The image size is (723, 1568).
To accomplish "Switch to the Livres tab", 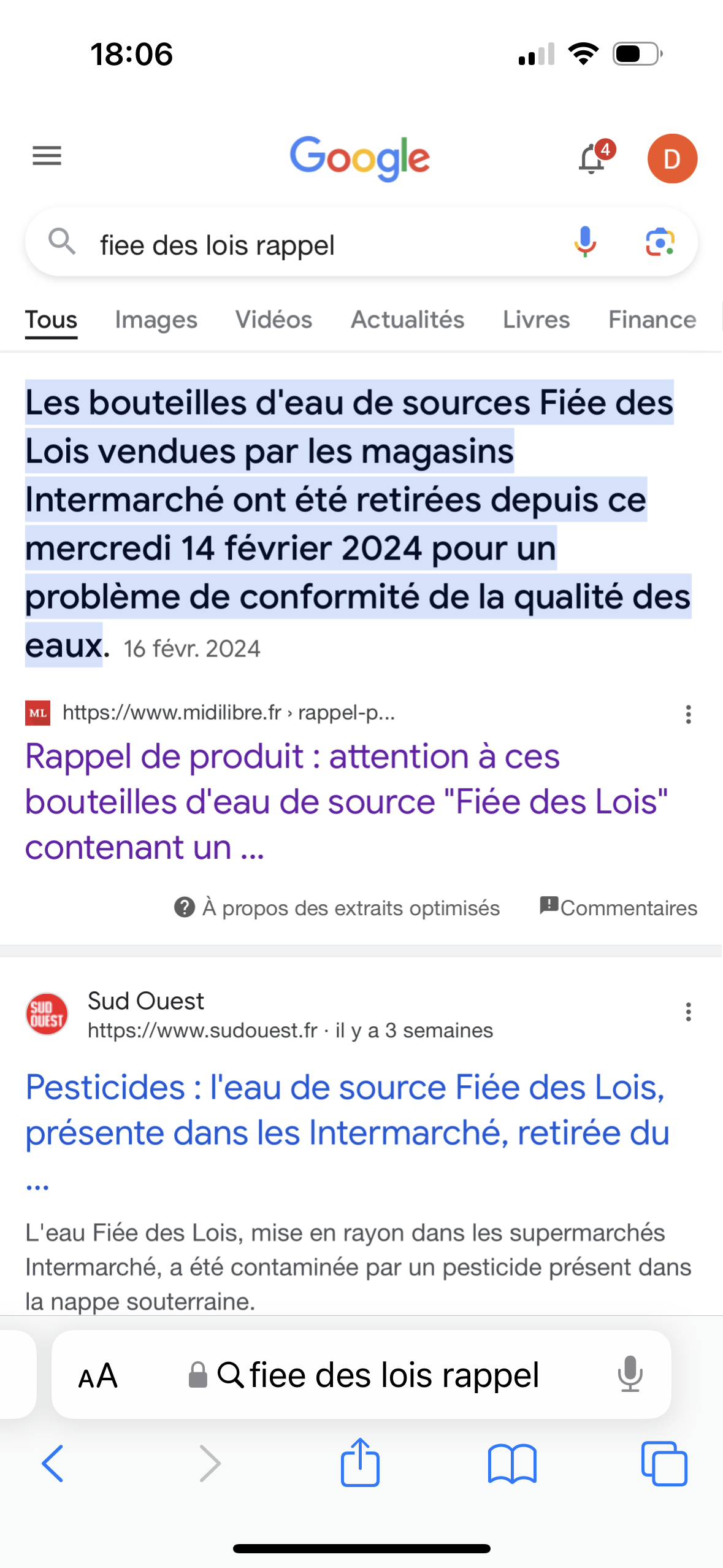I will 536,320.
